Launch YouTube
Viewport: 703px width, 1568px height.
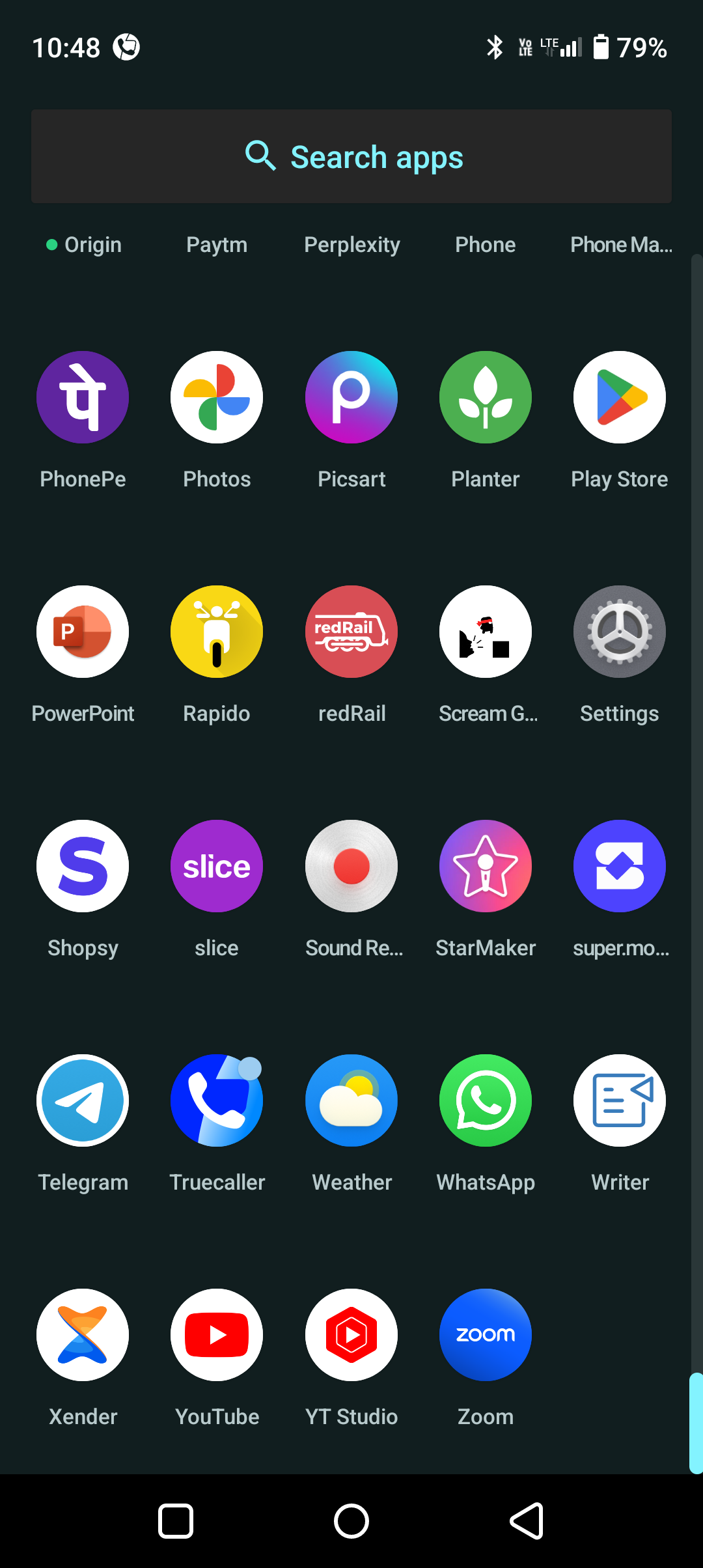click(217, 1335)
